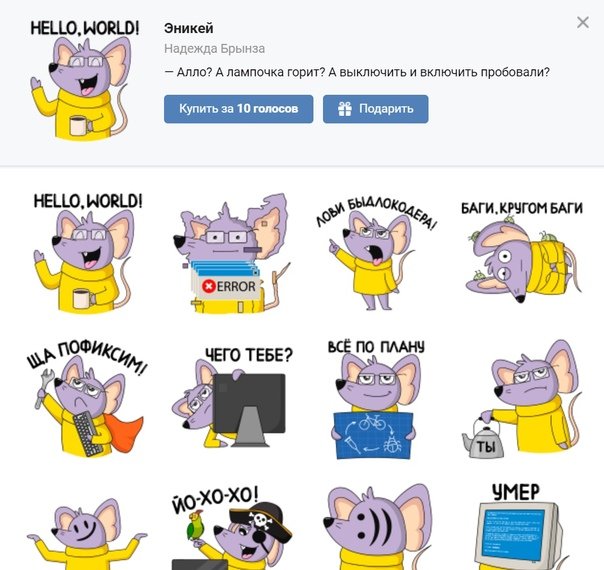
Task: Open author link Надежда Брынза
Action: pos(214,49)
